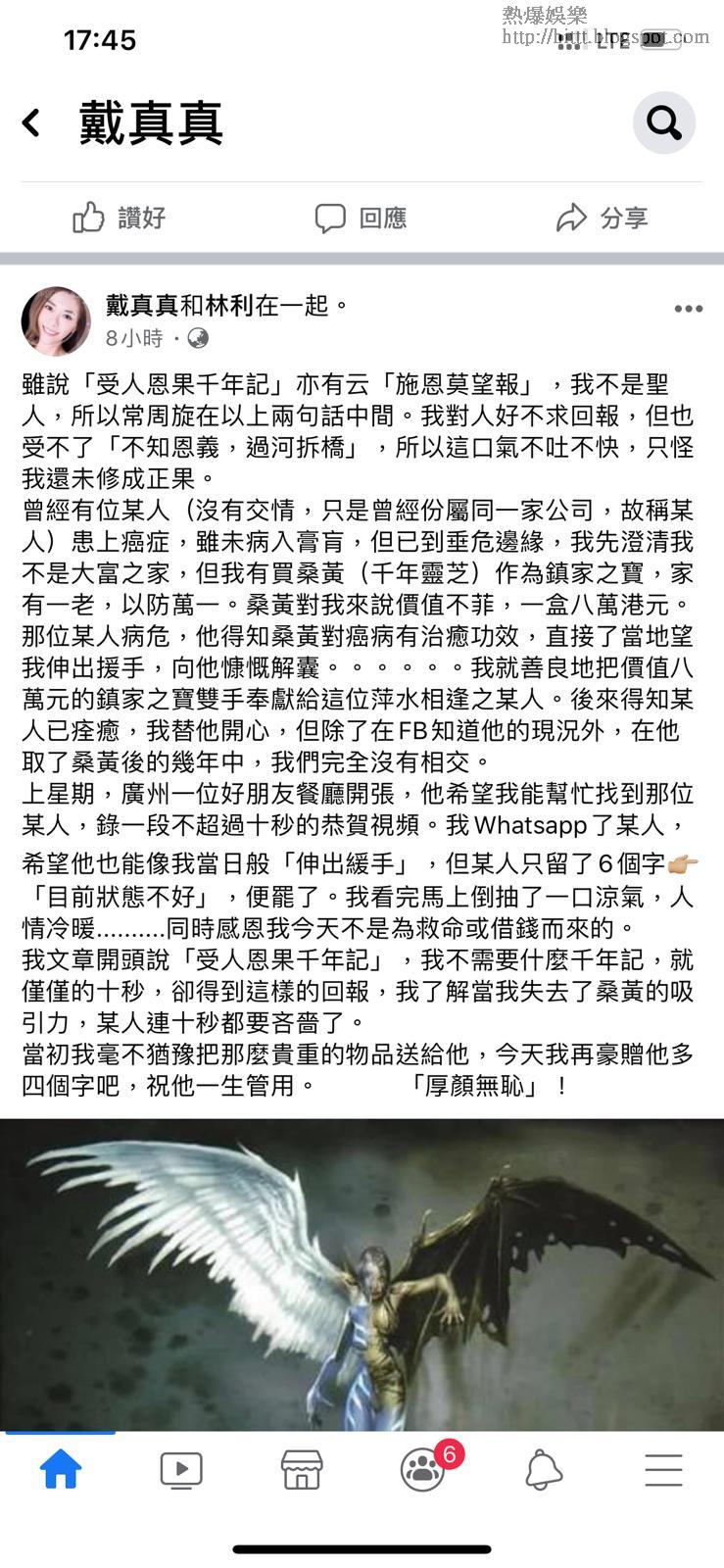The height and width of the screenshot is (1568, 724).
Task: Open the hamburger menu tab
Action: [x=663, y=1470]
